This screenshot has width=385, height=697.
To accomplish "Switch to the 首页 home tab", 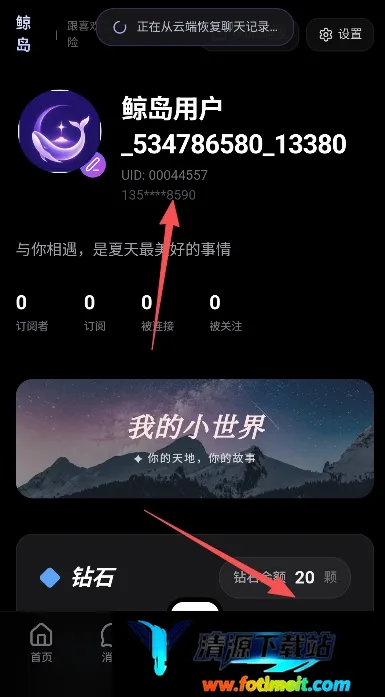I will pyautogui.click(x=41, y=643).
